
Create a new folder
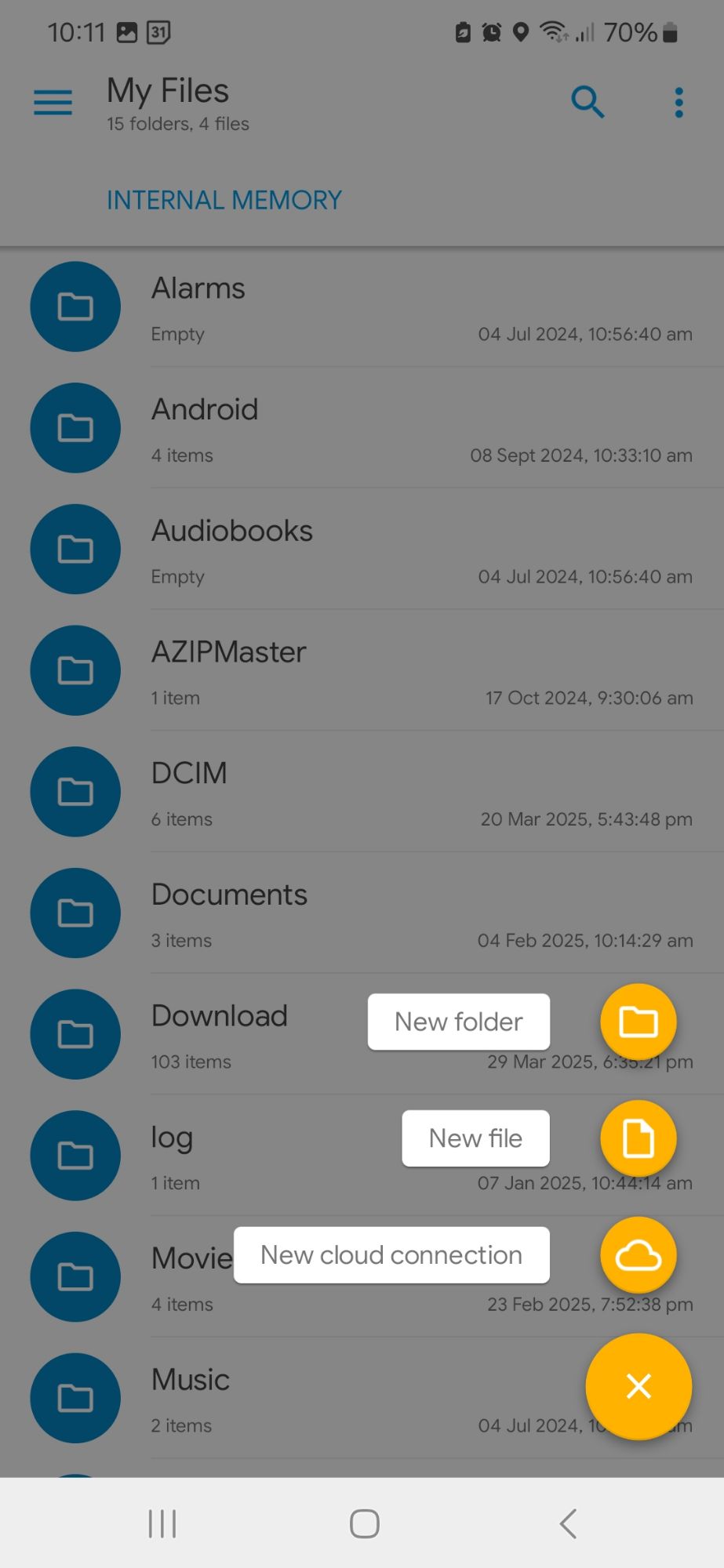click(638, 1022)
